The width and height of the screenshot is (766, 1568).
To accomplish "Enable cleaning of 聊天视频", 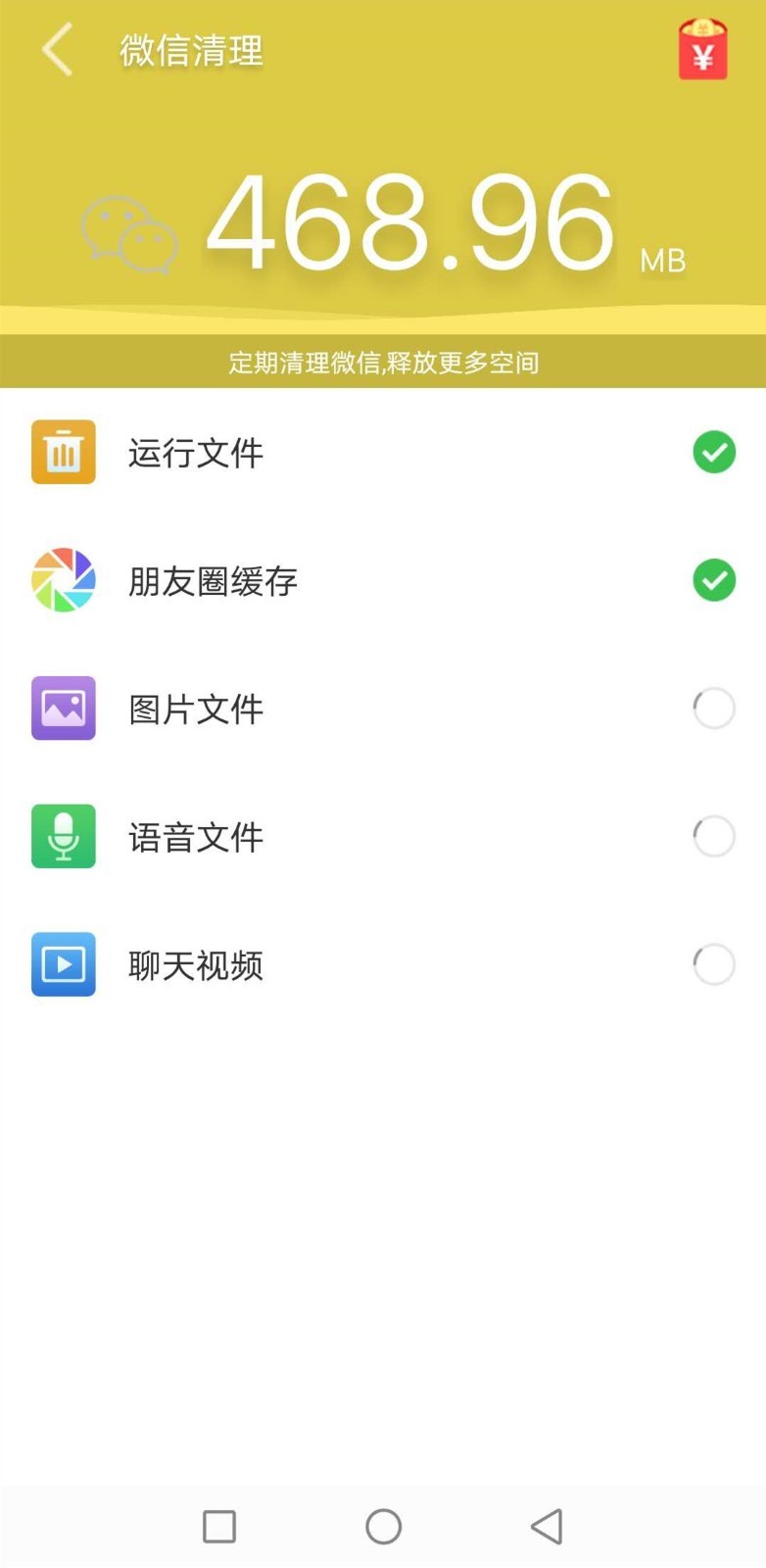I will 714,964.
